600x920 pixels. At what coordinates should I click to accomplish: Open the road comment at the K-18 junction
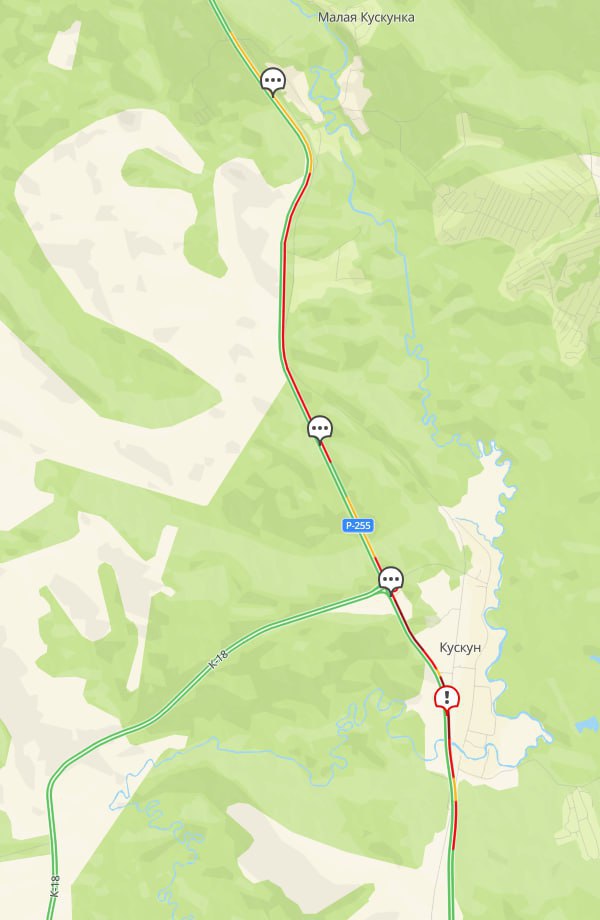391,578
